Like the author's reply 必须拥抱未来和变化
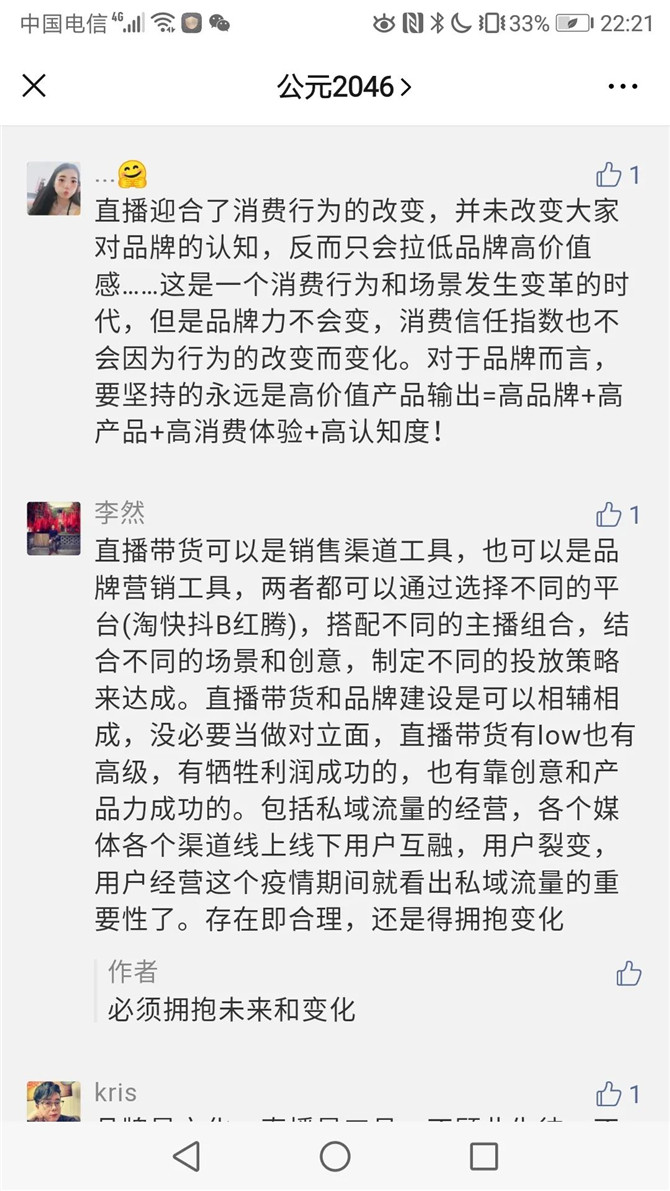Viewport: 670px width, 1191px height. [628, 973]
